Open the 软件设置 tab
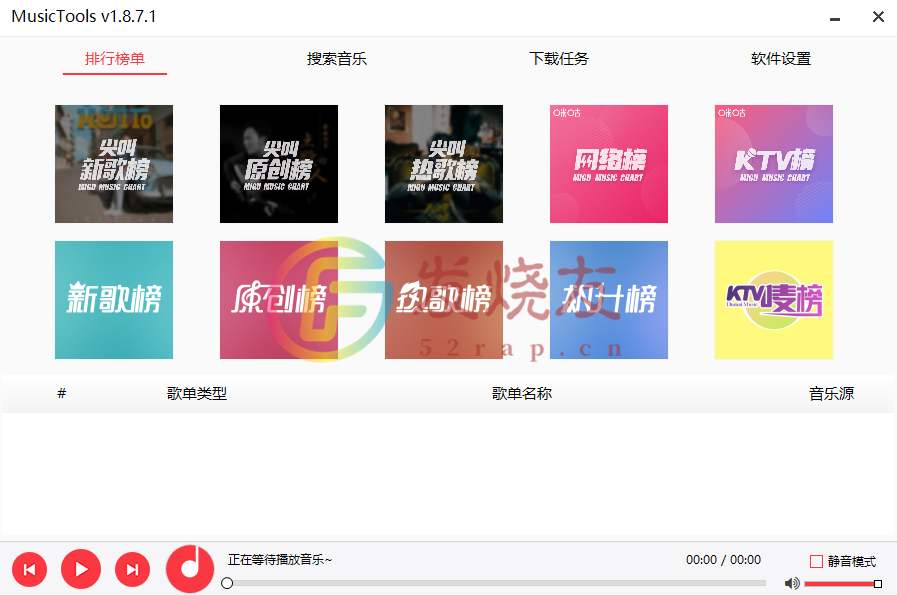The height and width of the screenshot is (596, 897). 781,59
